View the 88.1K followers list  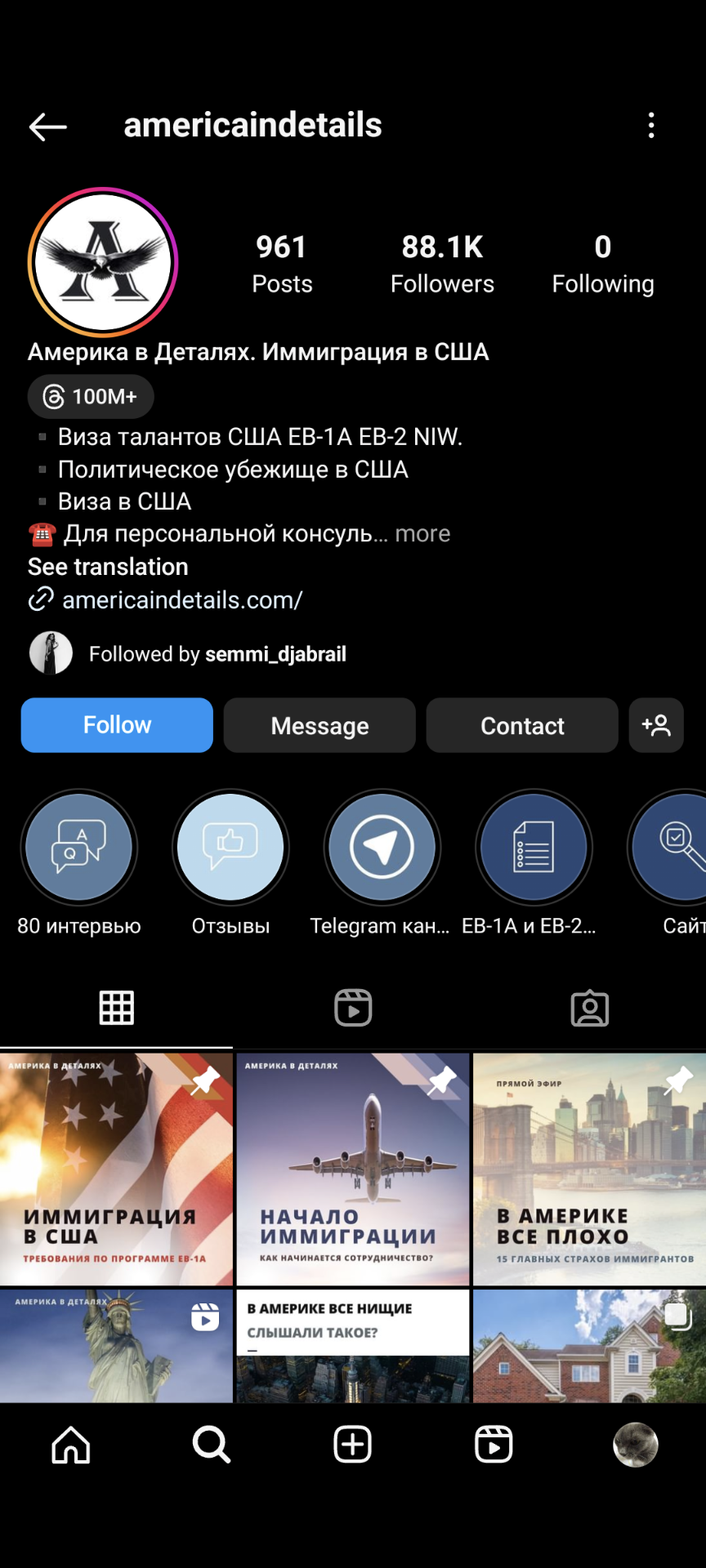pyautogui.click(x=442, y=264)
